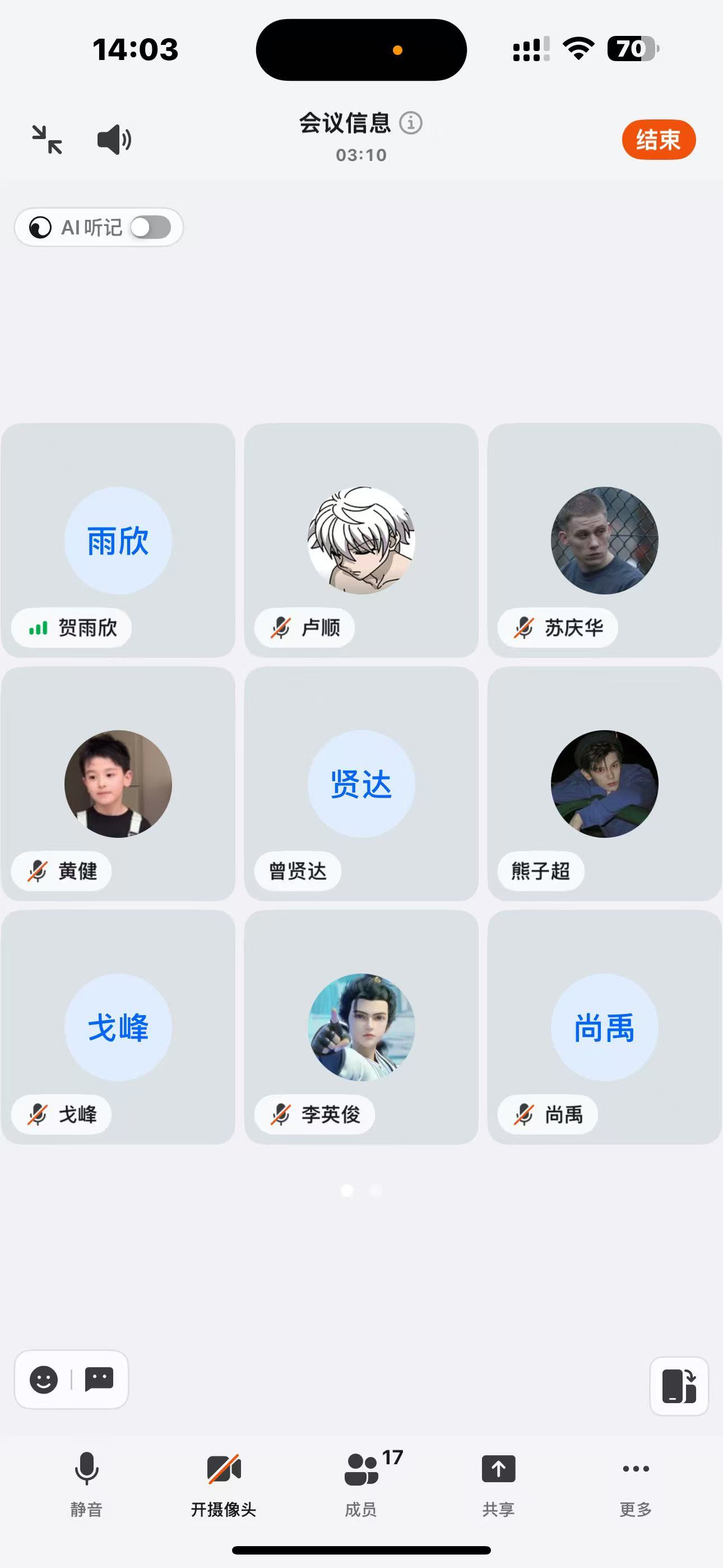Open the emoji reaction picker

click(x=44, y=1380)
